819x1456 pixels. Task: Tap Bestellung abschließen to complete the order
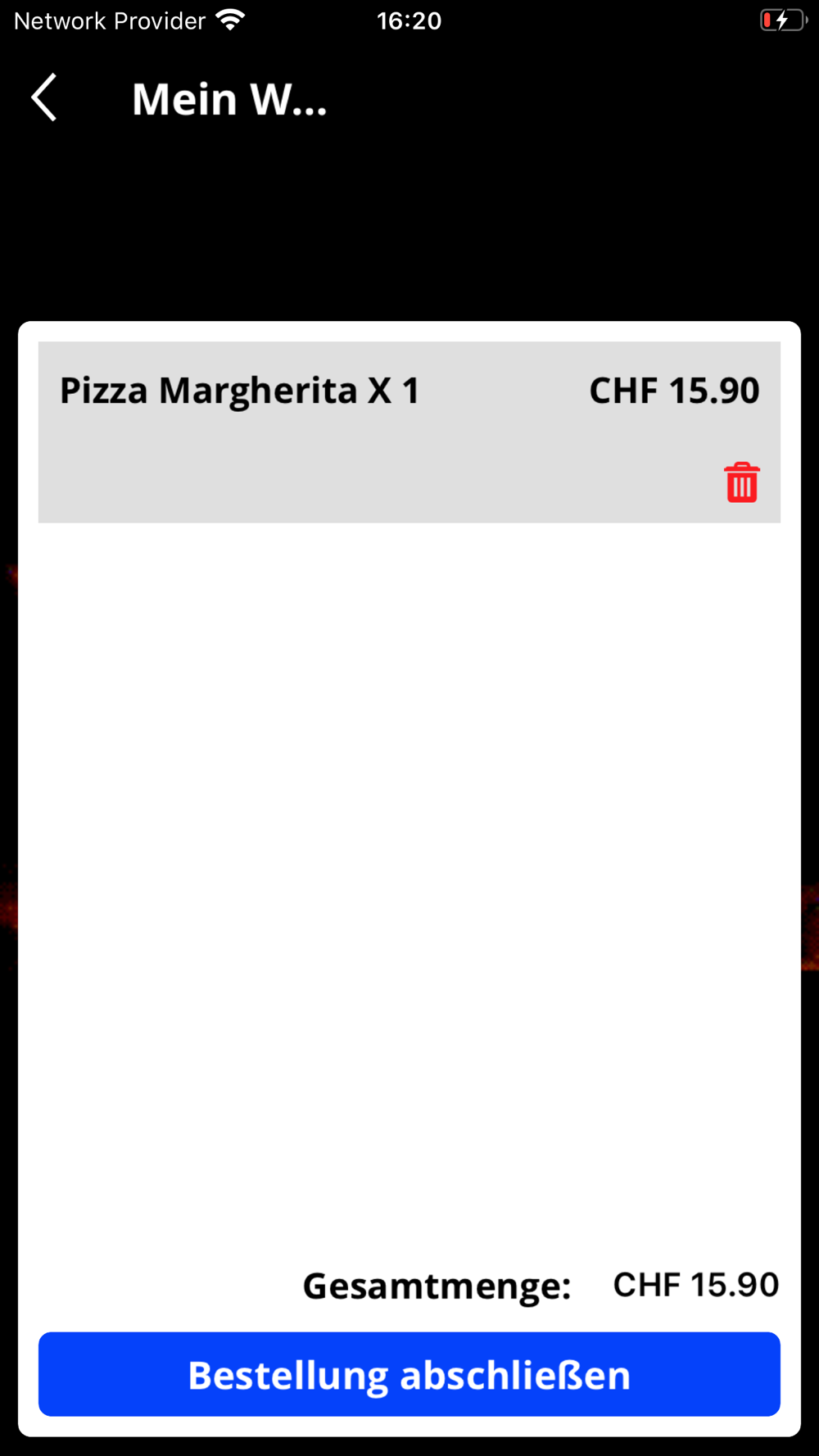[409, 1374]
